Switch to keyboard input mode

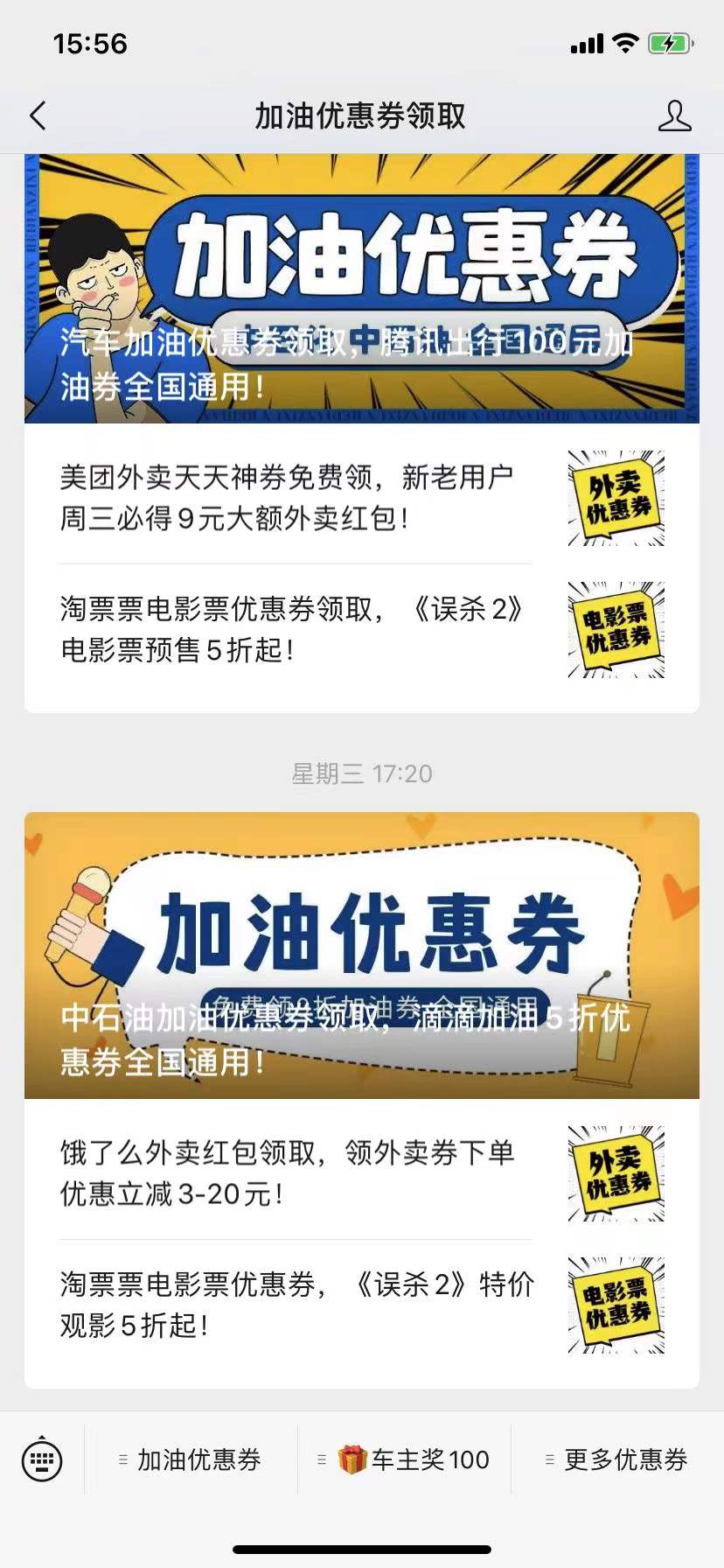tap(42, 1459)
